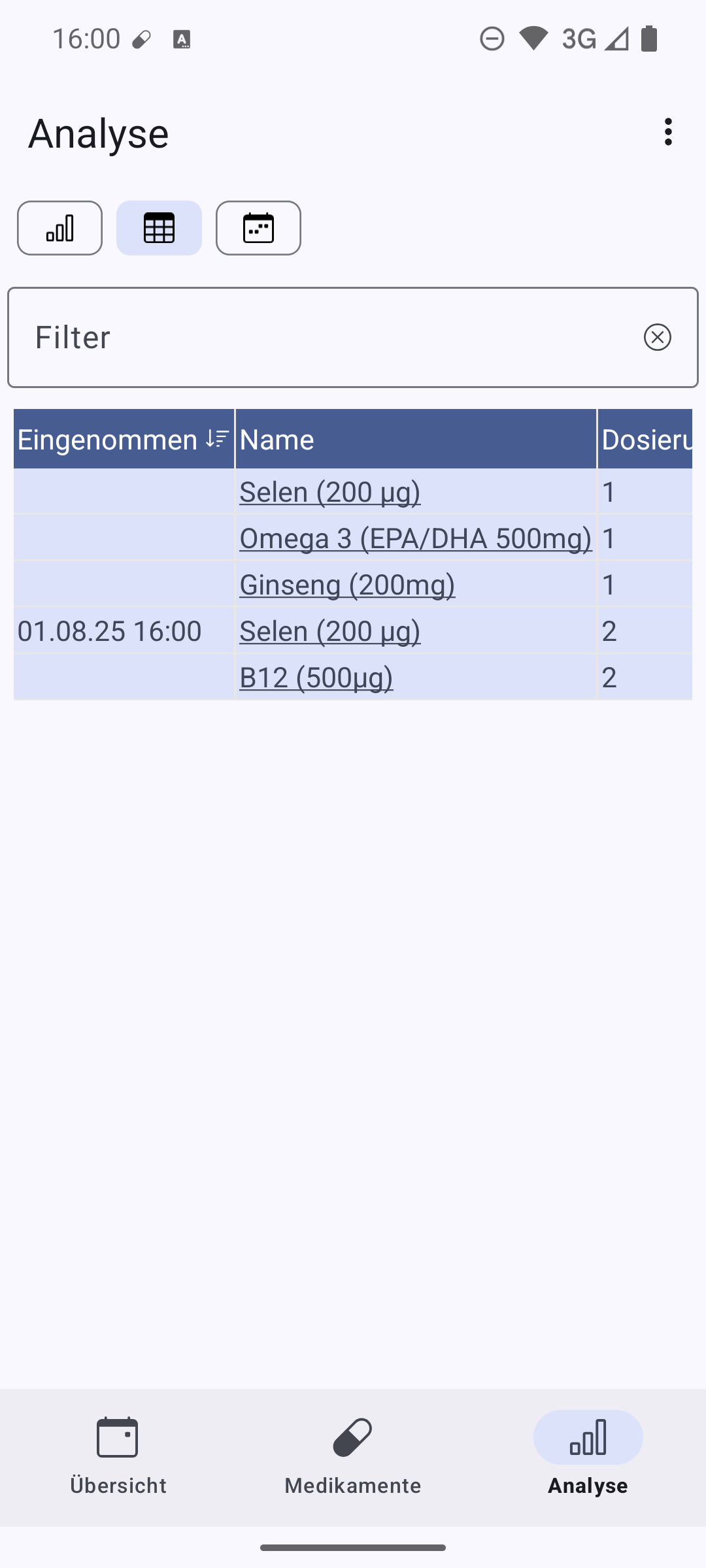Open the Ginseng (200mg) link
This screenshot has width=706, height=1568.
[347, 585]
